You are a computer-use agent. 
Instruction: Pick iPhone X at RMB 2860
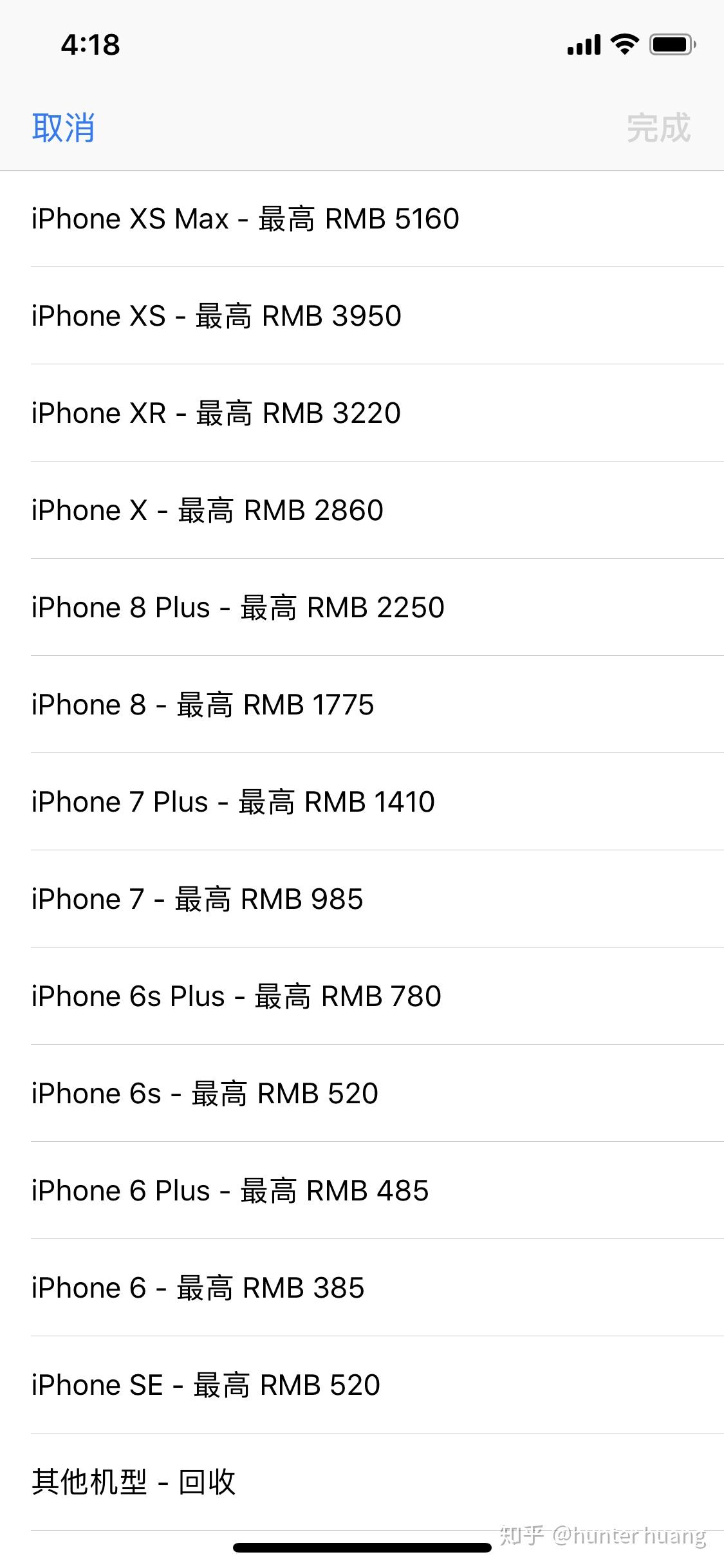click(207, 510)
